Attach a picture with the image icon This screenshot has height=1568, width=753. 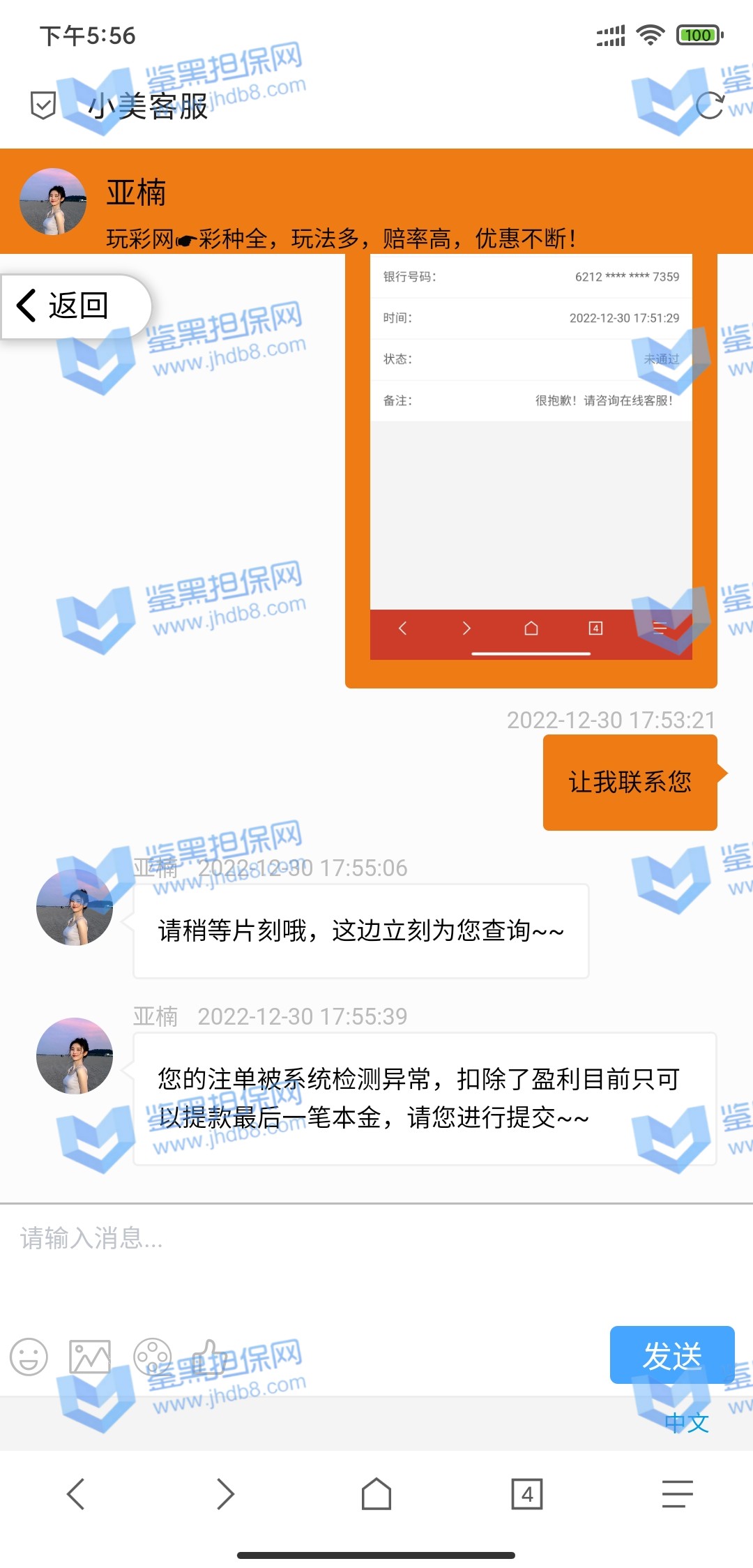[x=90, y=1357]
